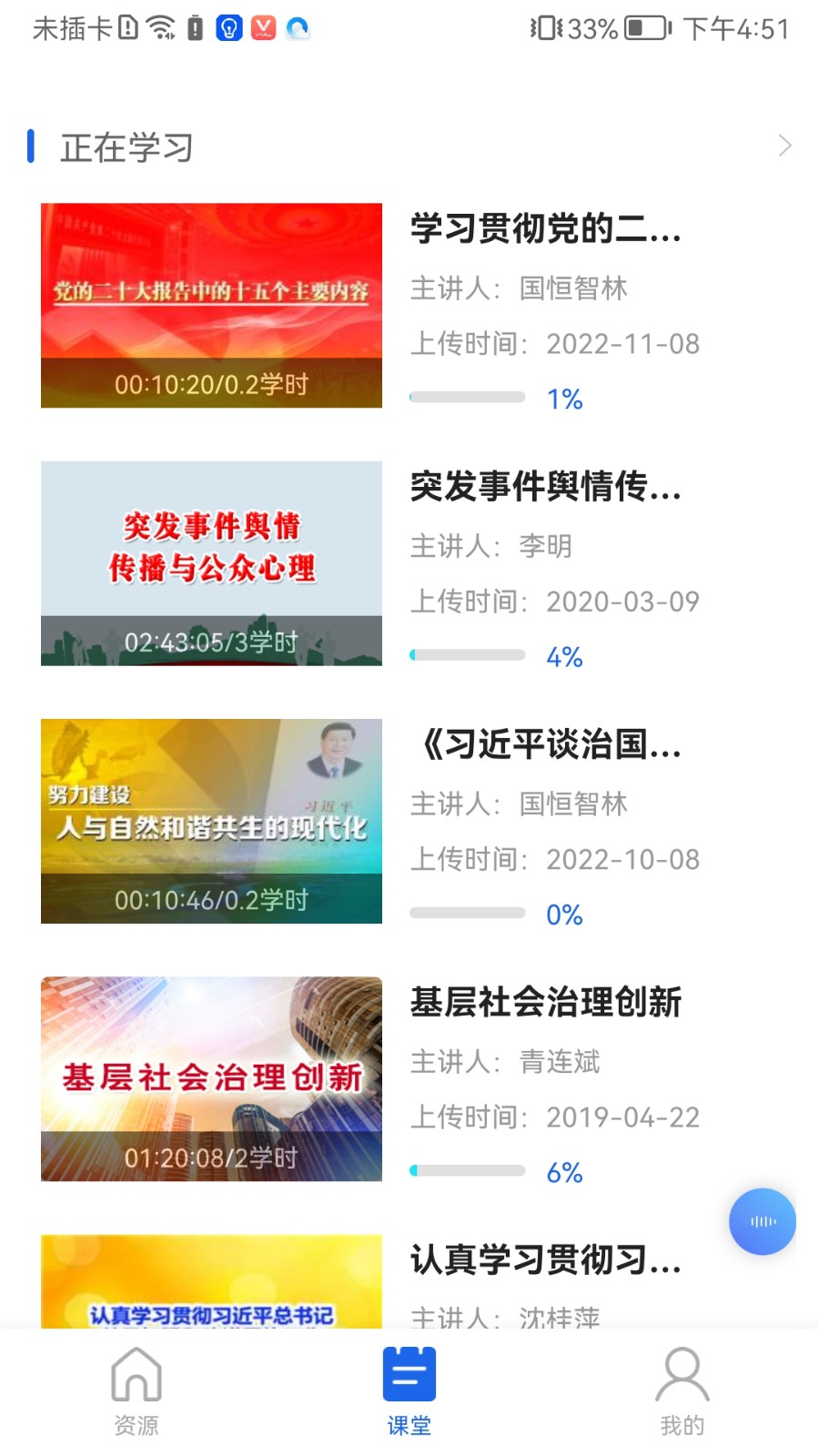Tap the 认真学习贯彻习... course title
819x1456 pixels.
tap(546, 1261)
